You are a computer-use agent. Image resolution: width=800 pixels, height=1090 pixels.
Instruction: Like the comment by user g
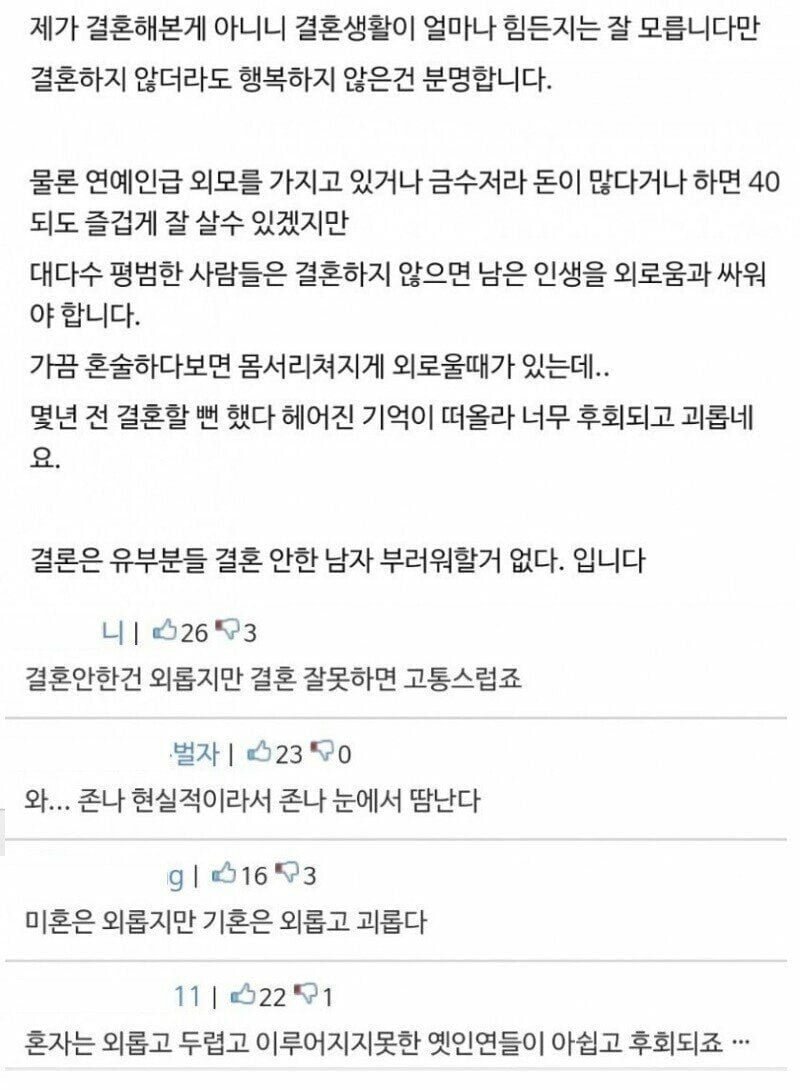225,875
